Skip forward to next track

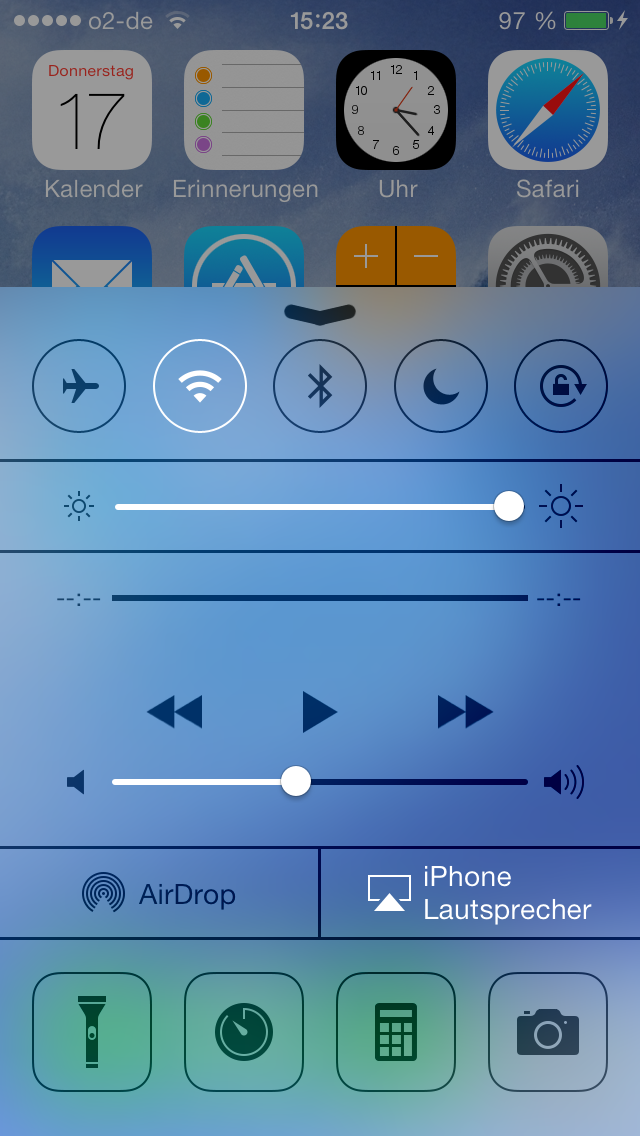pyautogui.click(x=465, y=712)
